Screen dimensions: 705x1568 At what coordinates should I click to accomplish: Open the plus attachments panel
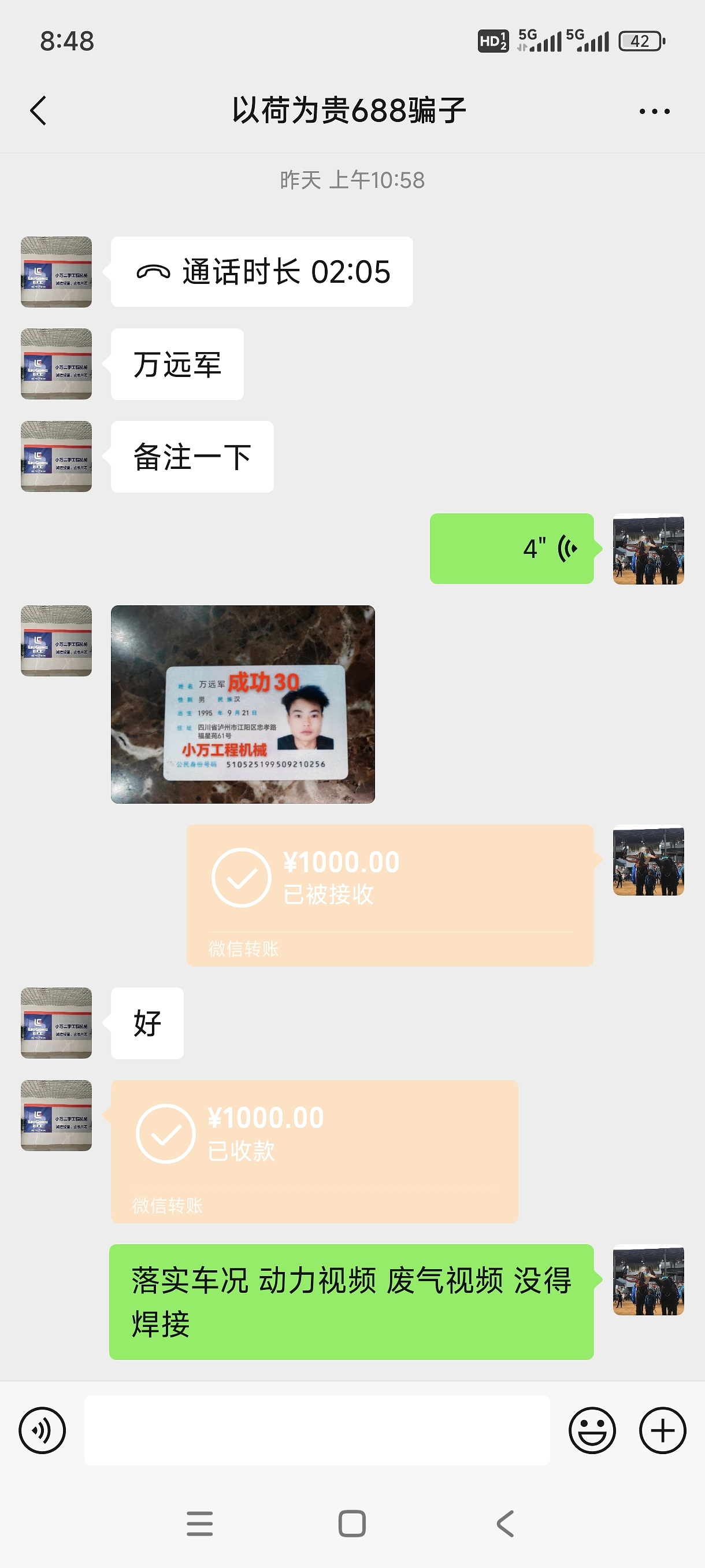[x=662, y=1430]
